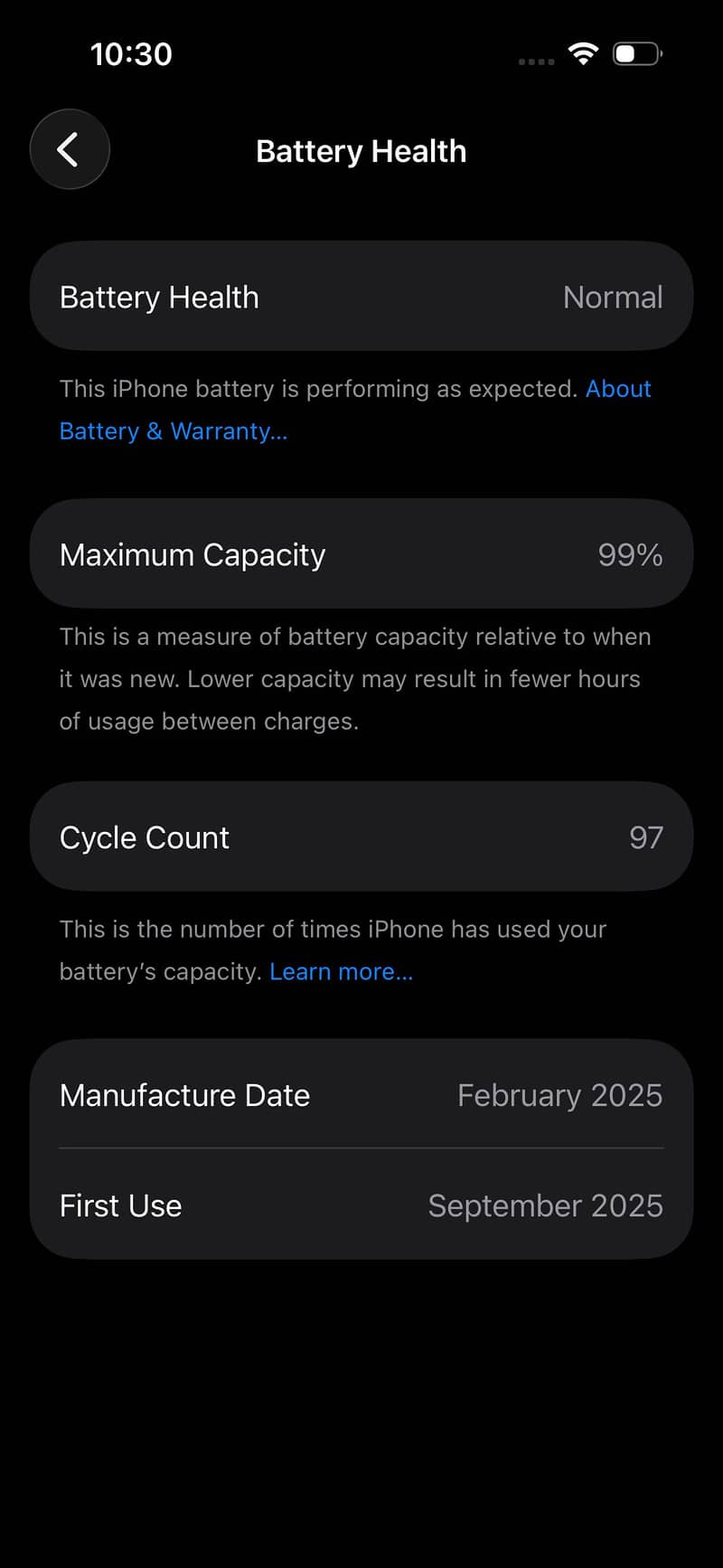Tap the clock showing 10:30
Viewport: 723px width, 1568px height.
click(x=131, y=53)
